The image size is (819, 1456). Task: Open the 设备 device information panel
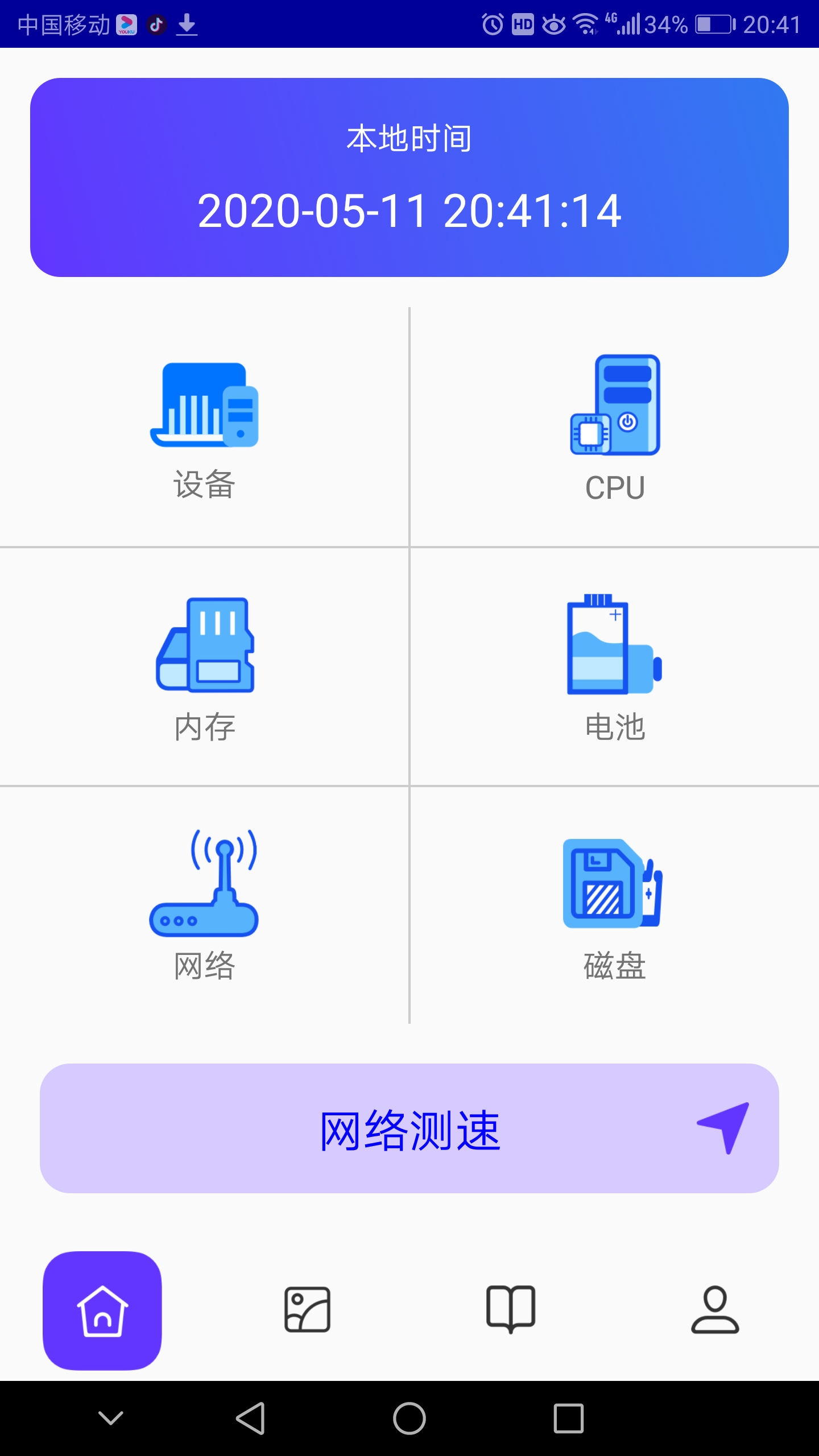point(205,432)
